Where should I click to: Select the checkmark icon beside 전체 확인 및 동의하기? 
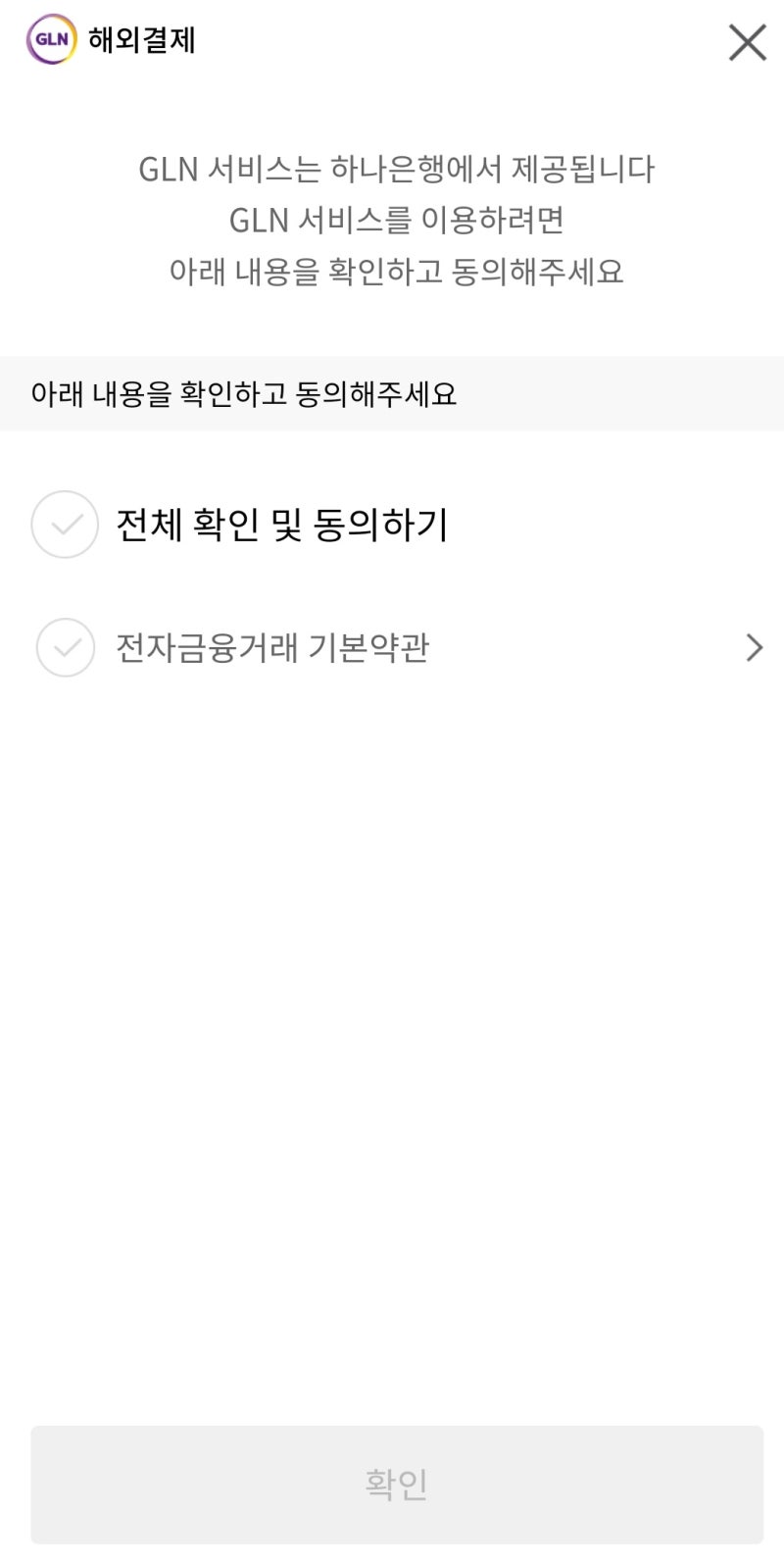coord(64,525)
